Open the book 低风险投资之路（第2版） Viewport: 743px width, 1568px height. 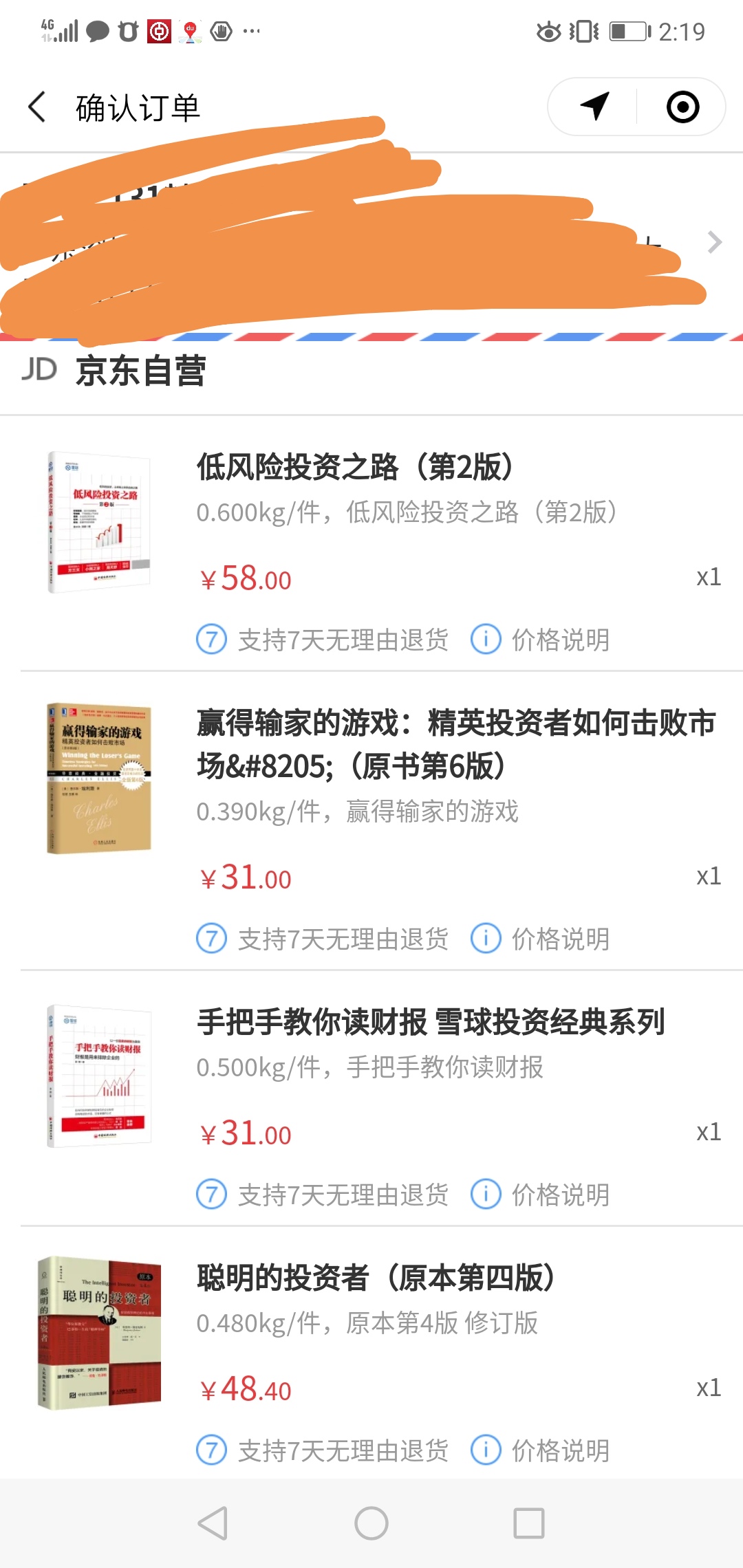click(354, 467)
